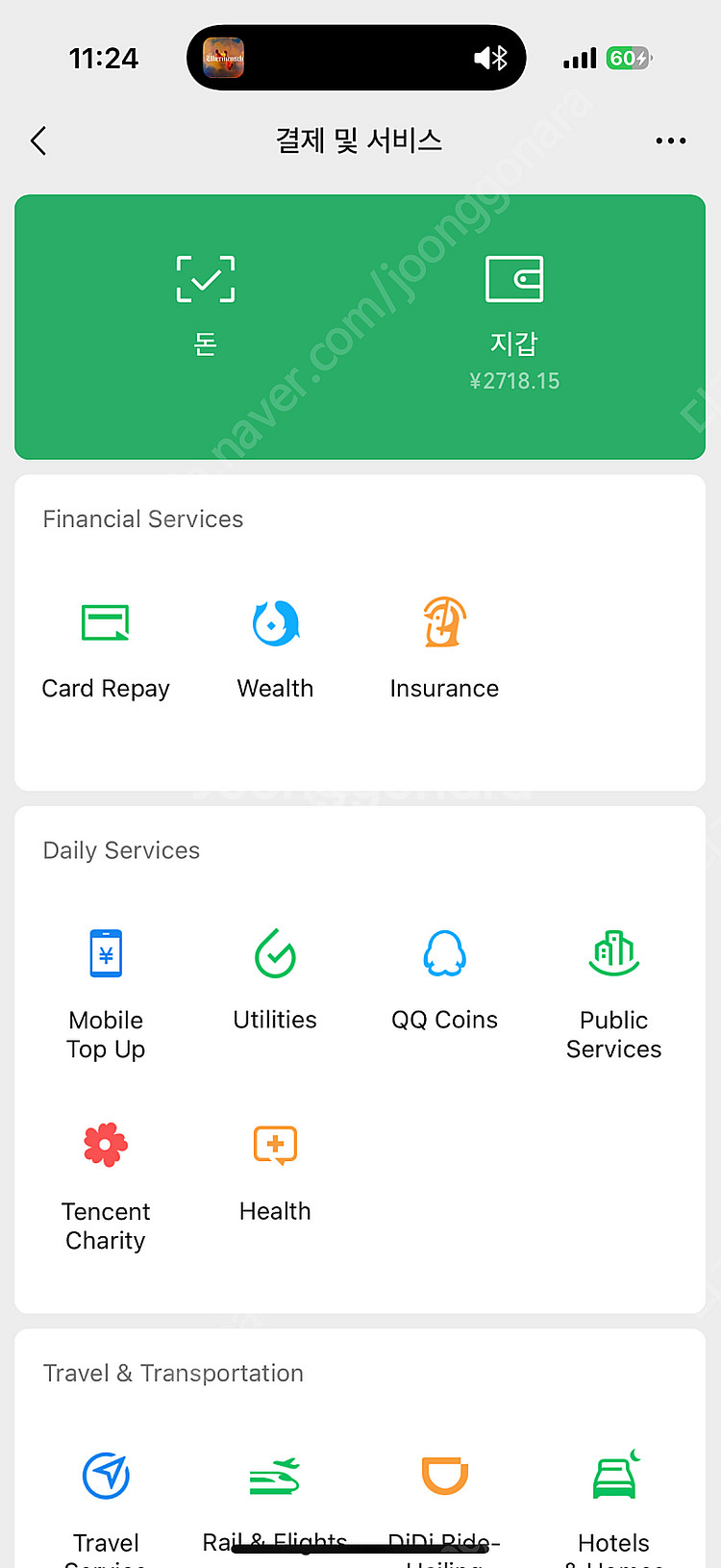Image resolution: width=721 pixels, height=1568 pixels.
Task: Open Utilities payments
Action: (276, 976)
